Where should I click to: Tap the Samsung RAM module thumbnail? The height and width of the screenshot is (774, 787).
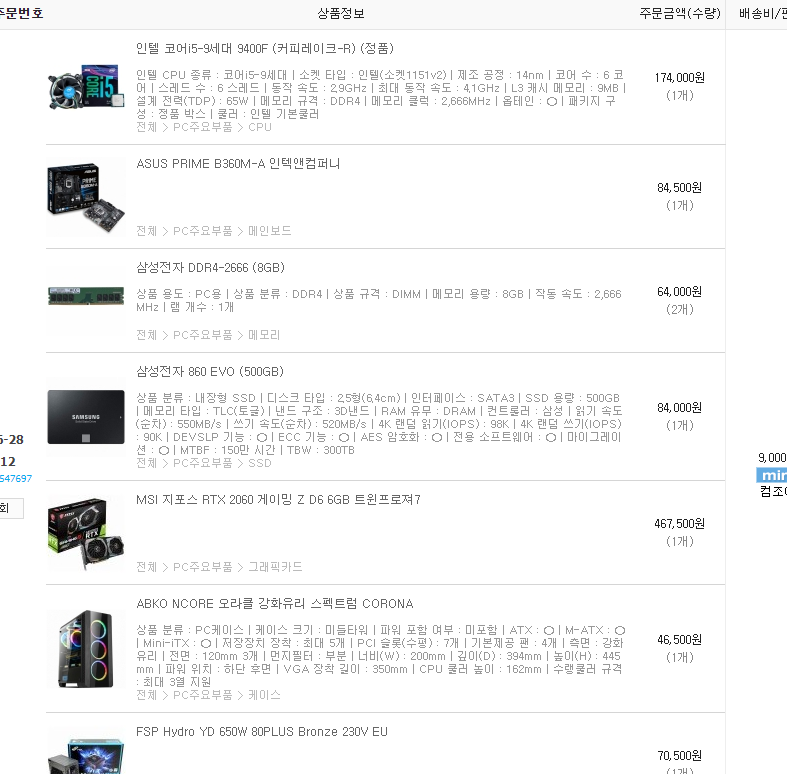pos(85,296)
